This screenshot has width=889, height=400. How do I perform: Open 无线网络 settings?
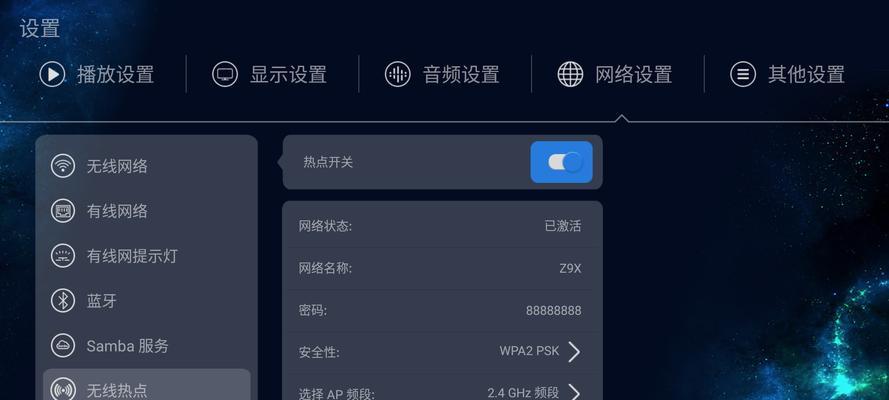click(146, 166)
